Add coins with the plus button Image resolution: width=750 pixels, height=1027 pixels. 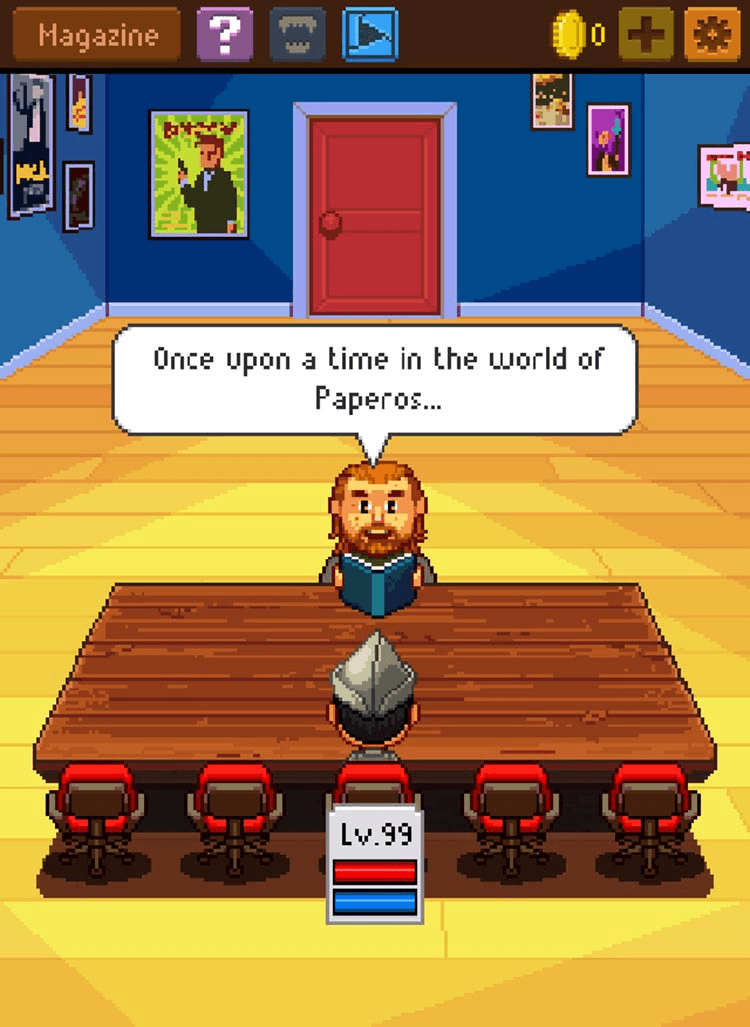(x=645, y=35)
